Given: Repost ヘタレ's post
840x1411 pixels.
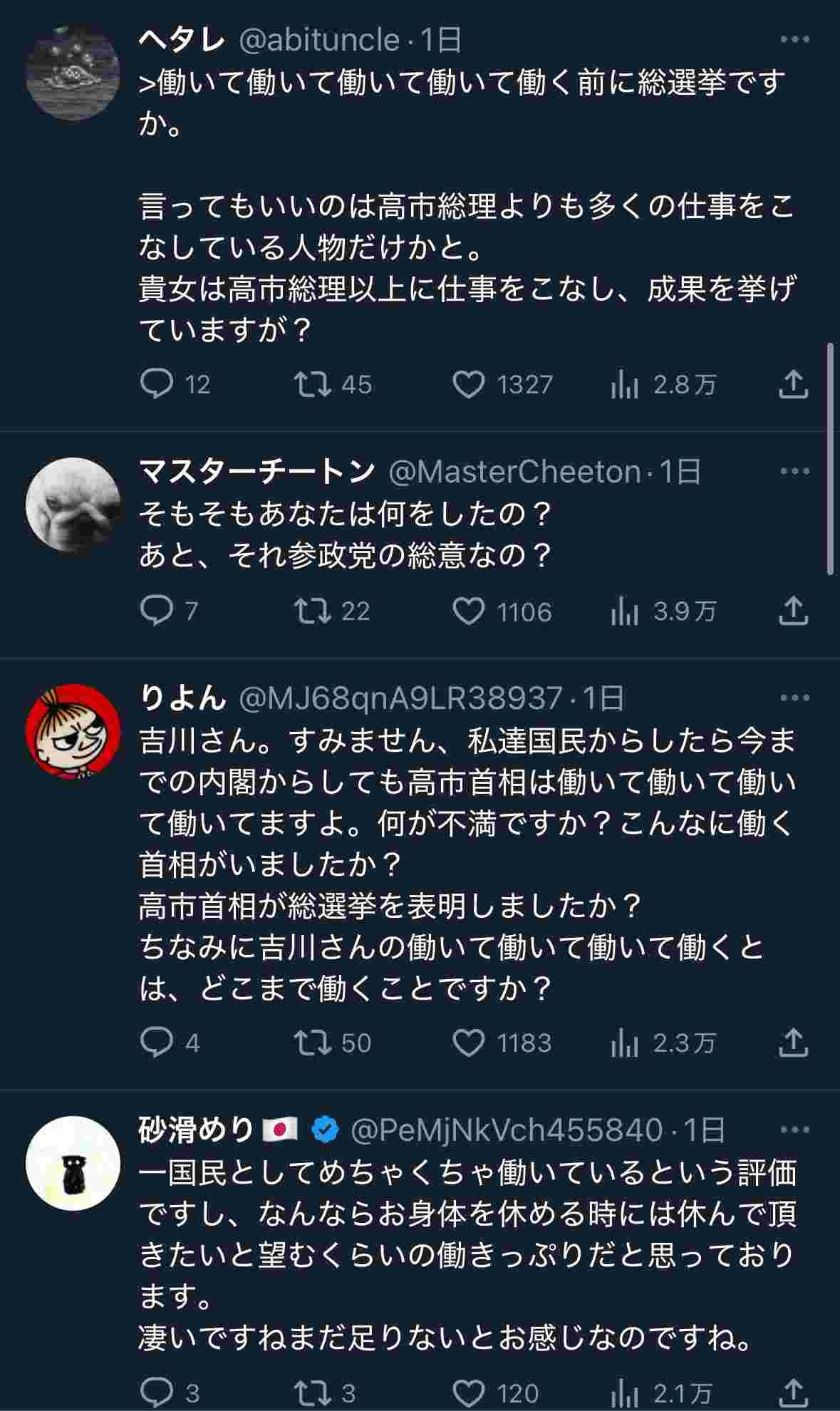Looking at the screenshot, I should [x=313, y=385].
